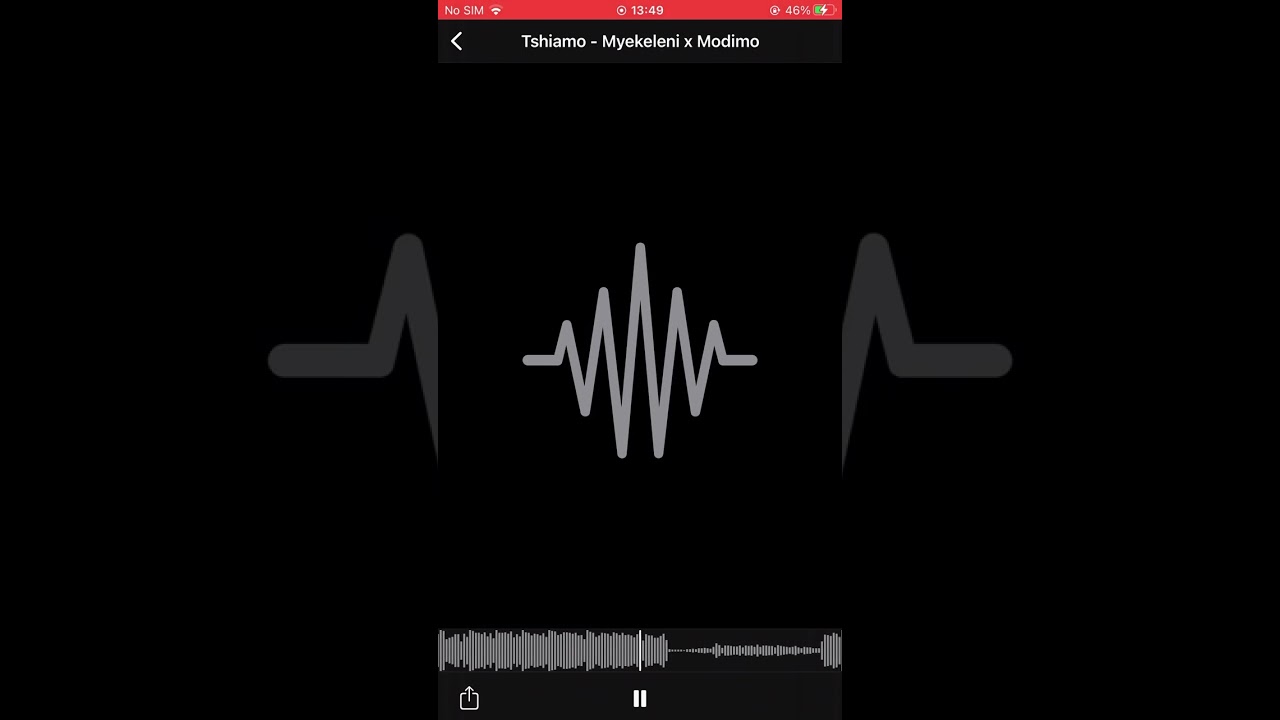Share this audio recording
1280x720 pixels.
point(469,698)
